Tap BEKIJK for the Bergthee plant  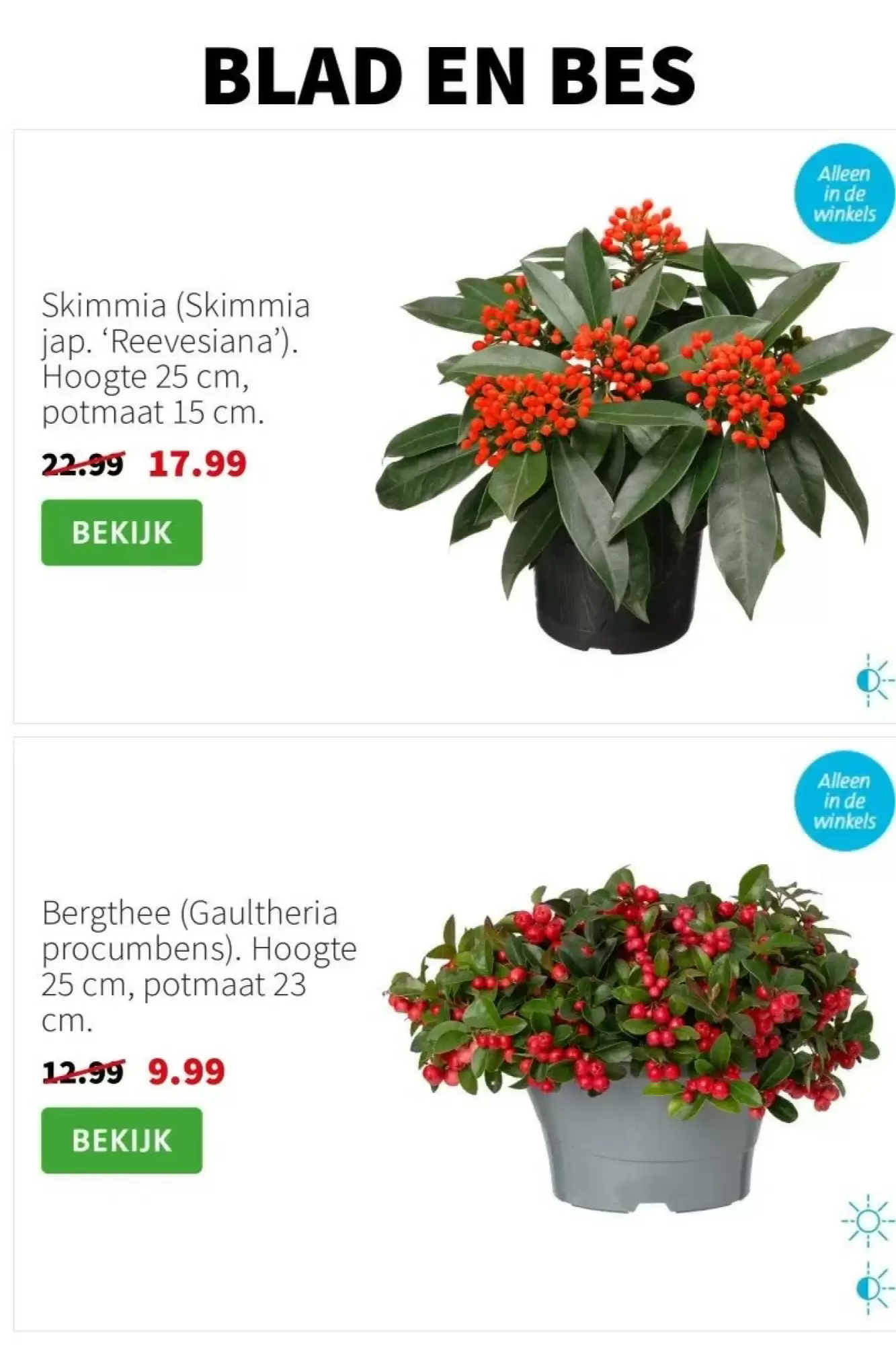point(122,1140)
